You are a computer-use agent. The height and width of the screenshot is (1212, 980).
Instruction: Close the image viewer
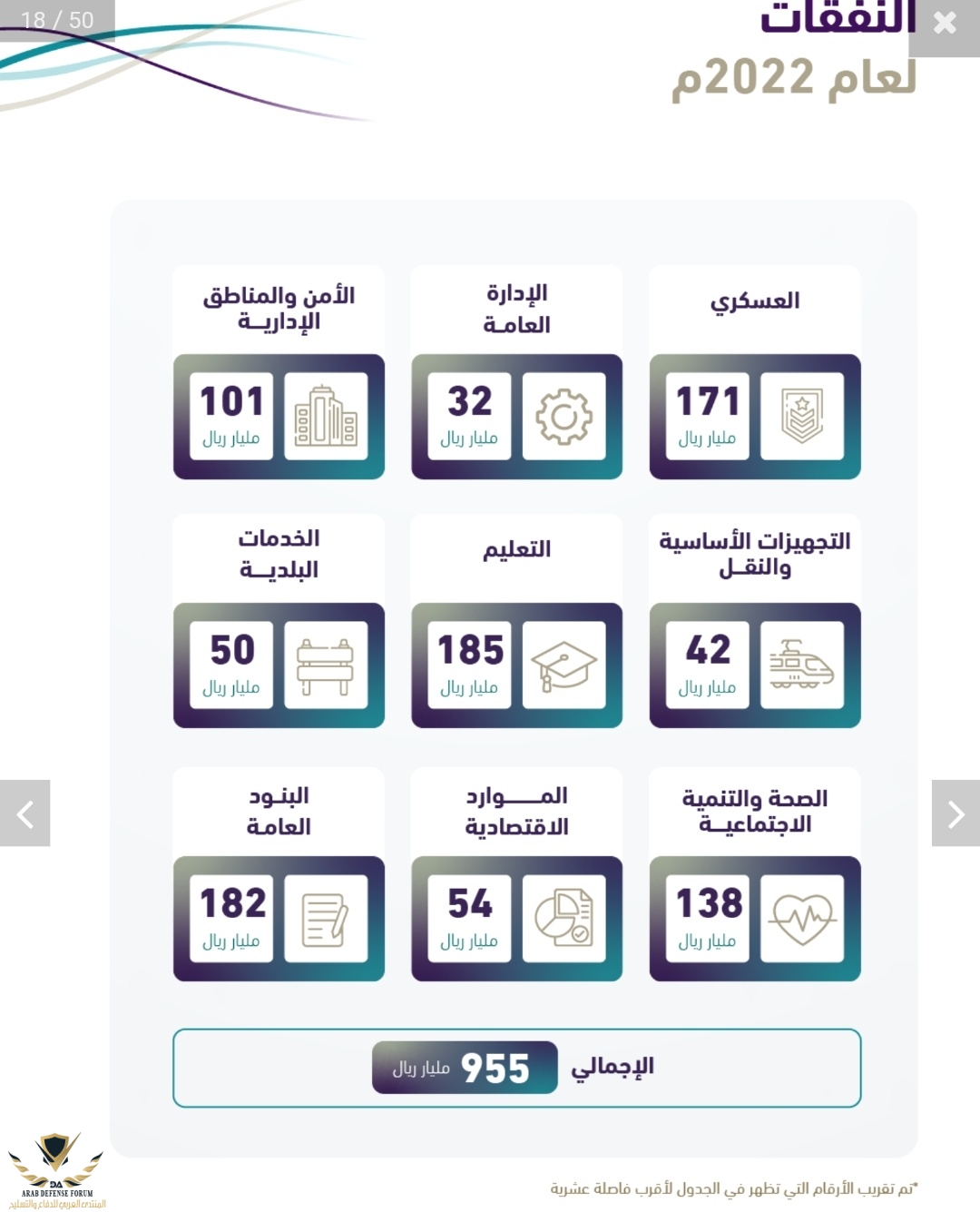click(945, 24)
